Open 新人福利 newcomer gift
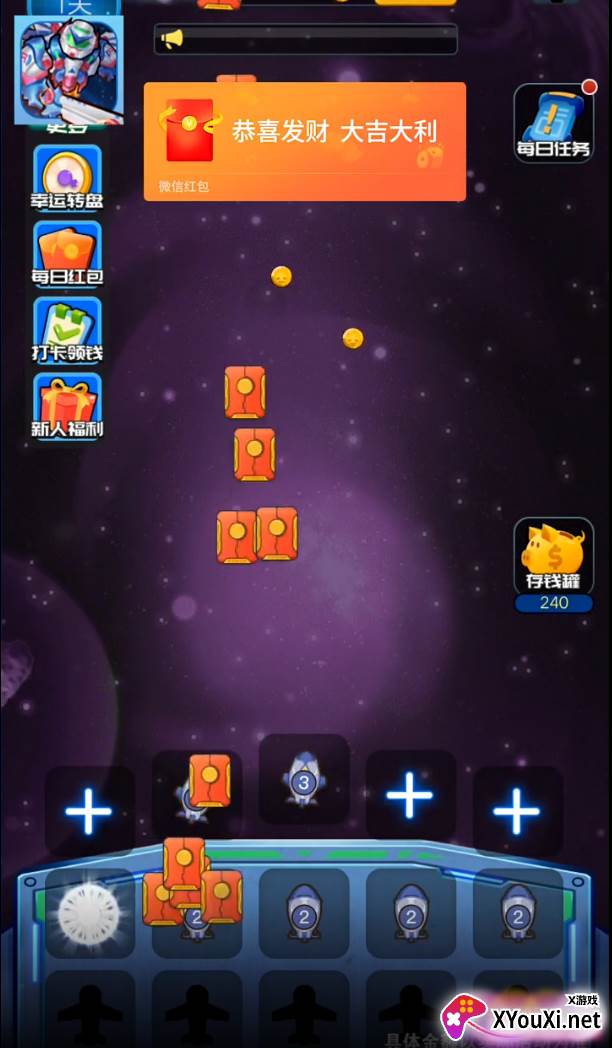 (x=67, y=407)
